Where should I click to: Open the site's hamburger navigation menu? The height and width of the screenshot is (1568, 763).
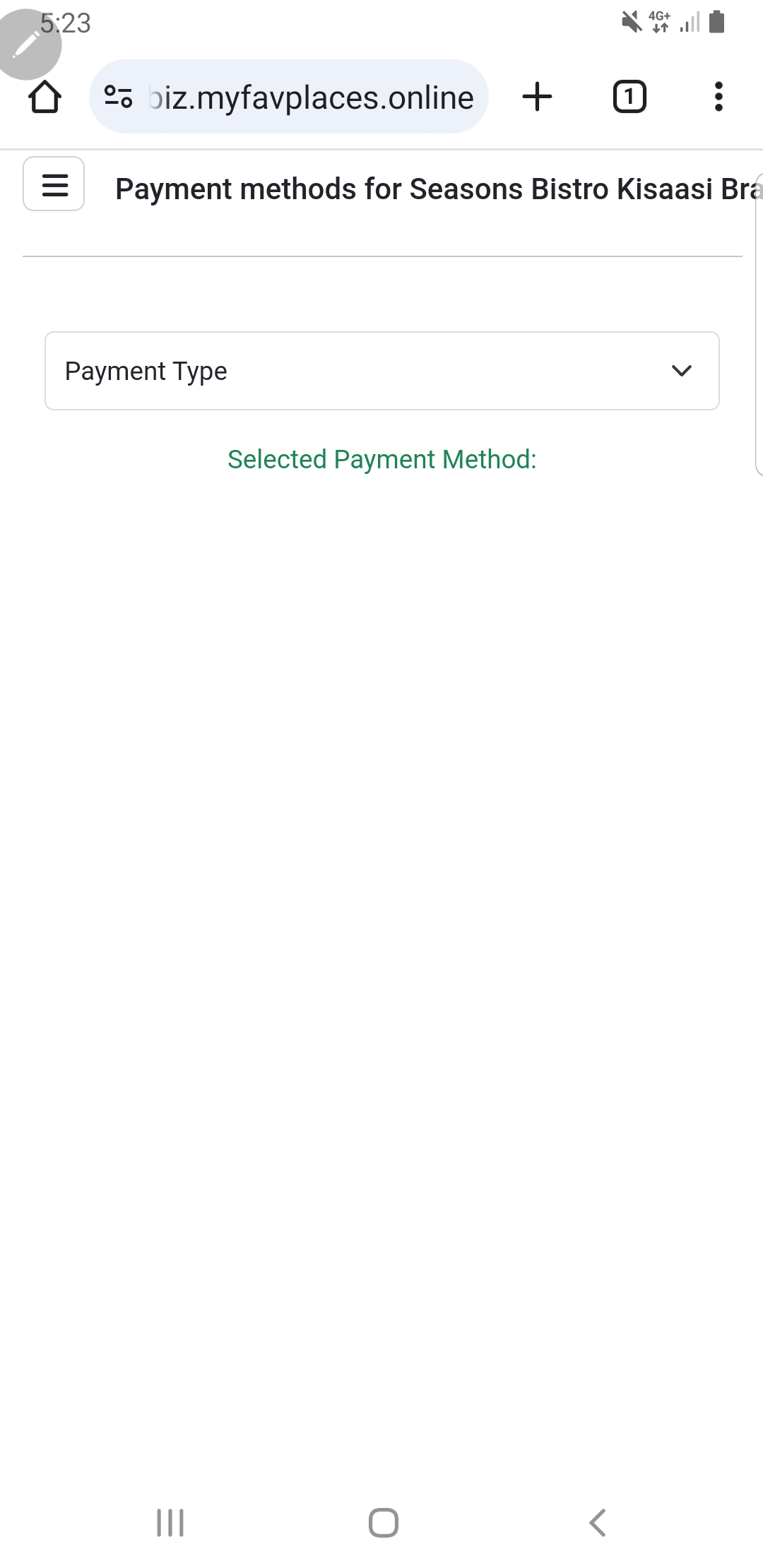point(54,186)
